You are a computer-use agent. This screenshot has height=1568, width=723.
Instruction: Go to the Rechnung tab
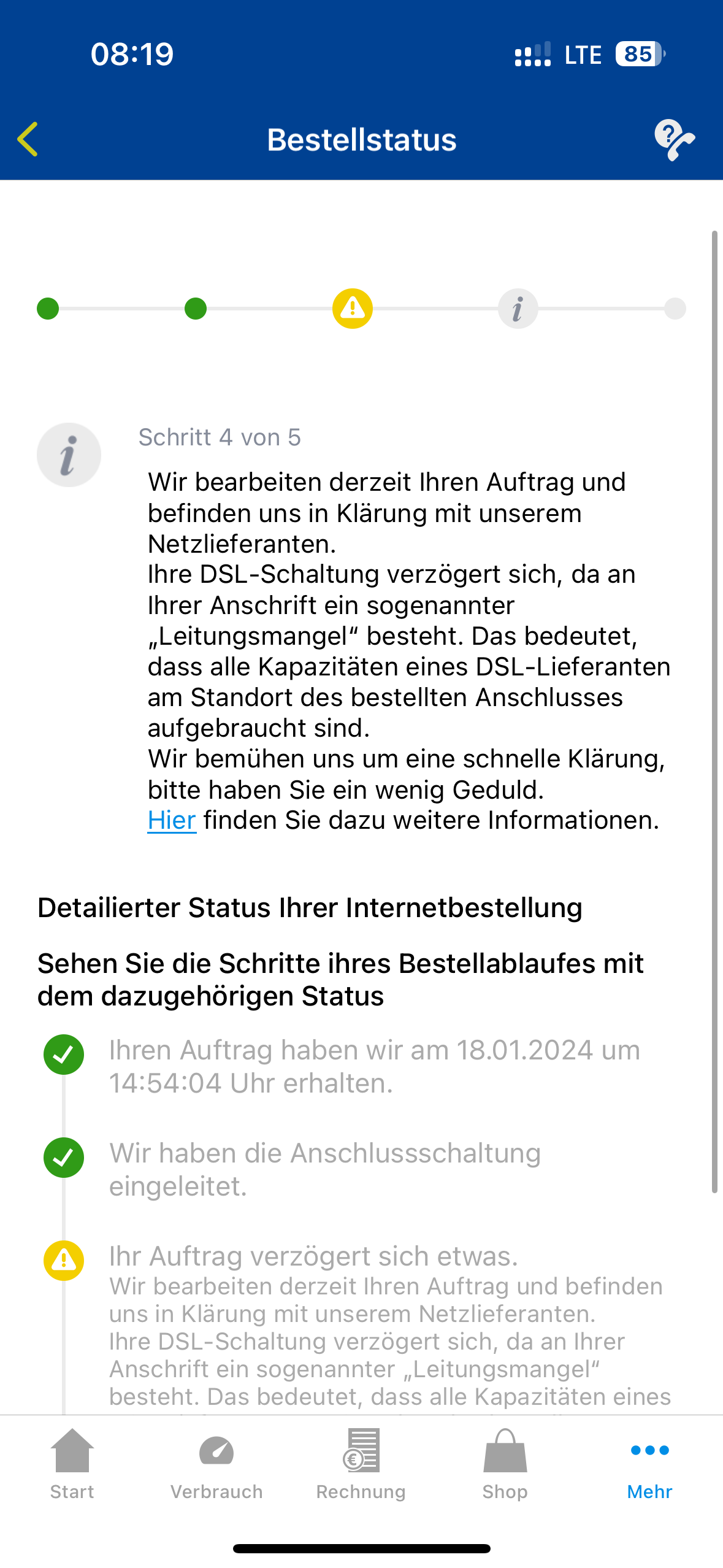[x=361, y=1464]
